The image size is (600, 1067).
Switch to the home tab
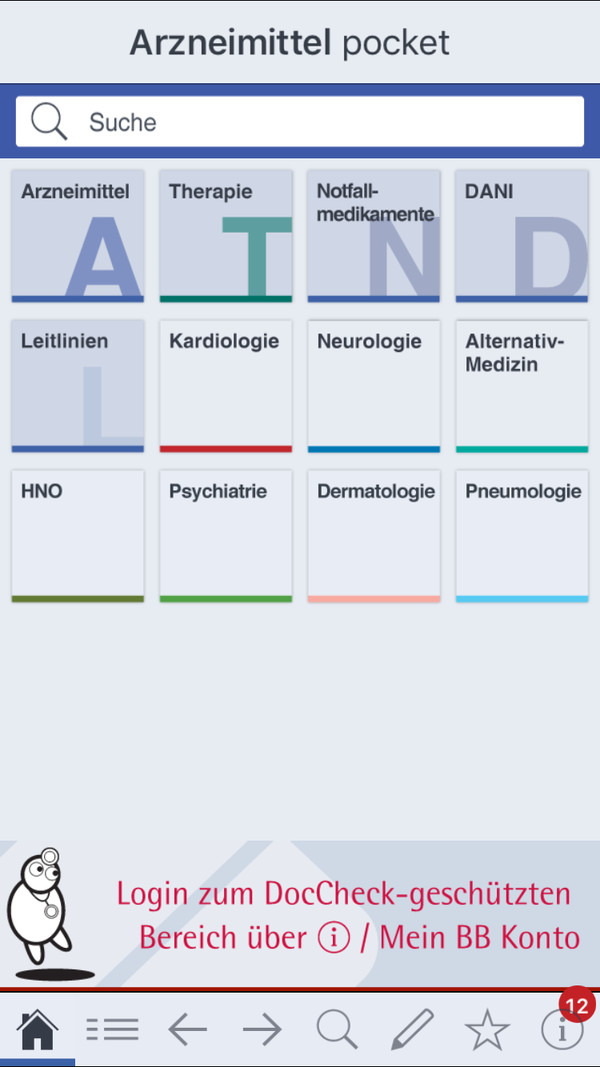[x=38, y=1029]
